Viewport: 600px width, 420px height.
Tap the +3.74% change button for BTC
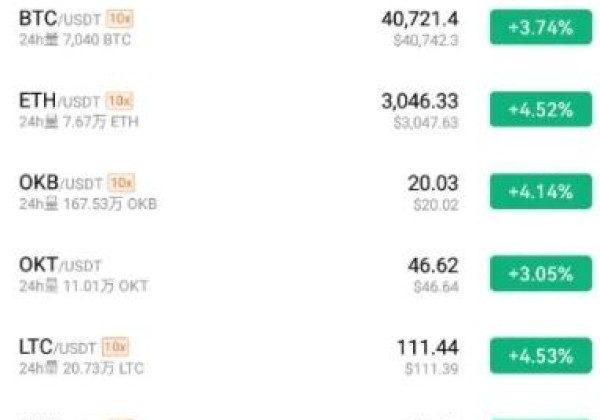click(541, 28)
